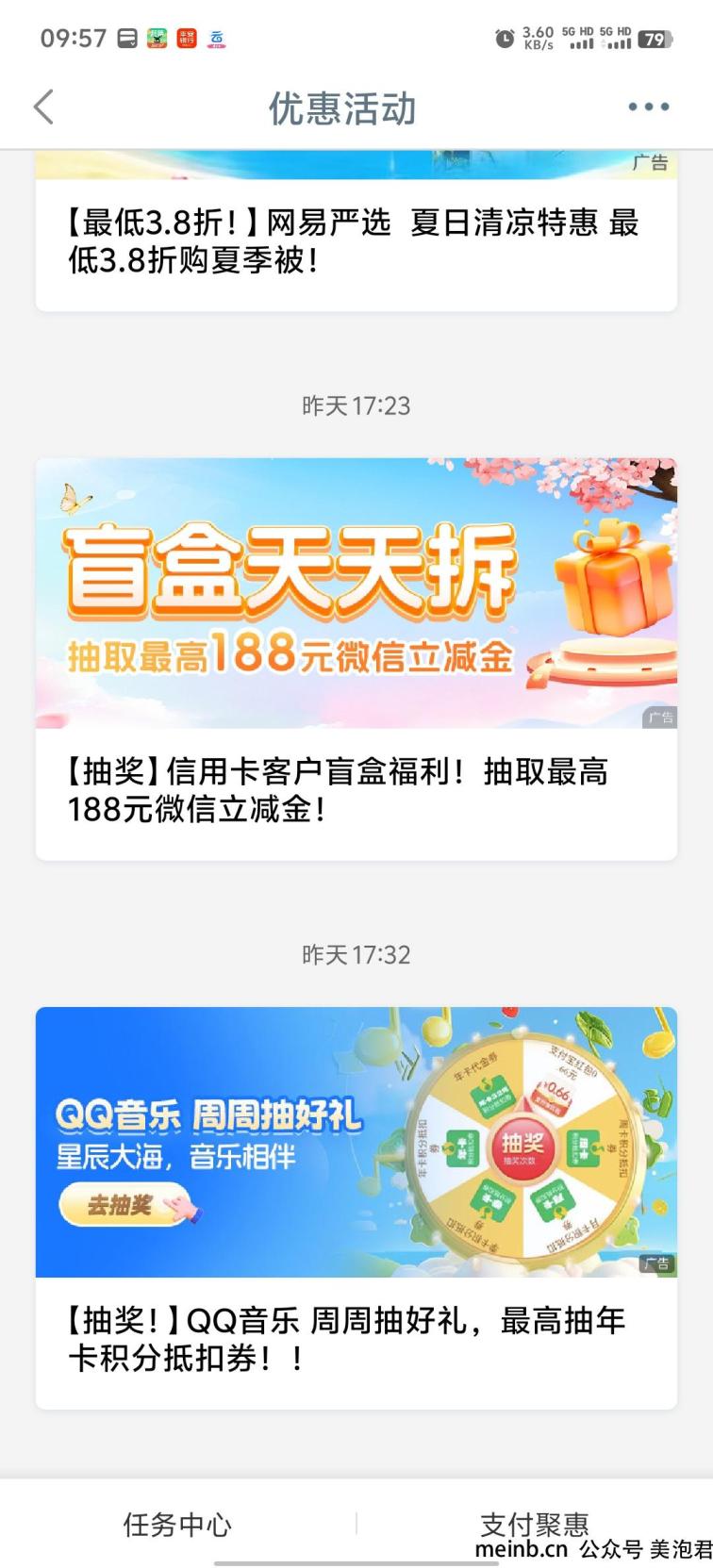Open the QQ音乐 周周抽好礼 card
Viewport: 713px width, 1568px height.
(x=356, y=1207)
